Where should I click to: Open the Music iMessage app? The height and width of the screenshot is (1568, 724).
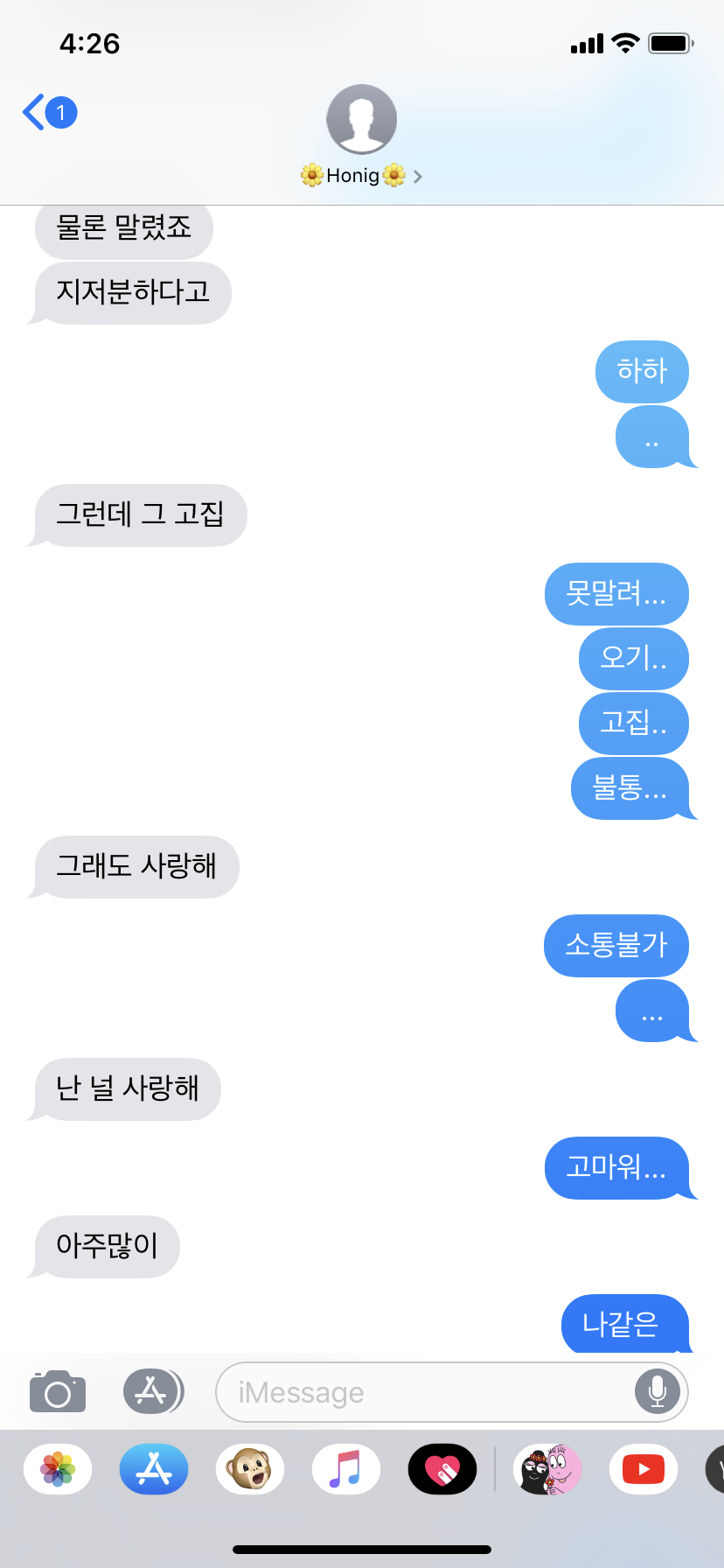pos(346,1469)
